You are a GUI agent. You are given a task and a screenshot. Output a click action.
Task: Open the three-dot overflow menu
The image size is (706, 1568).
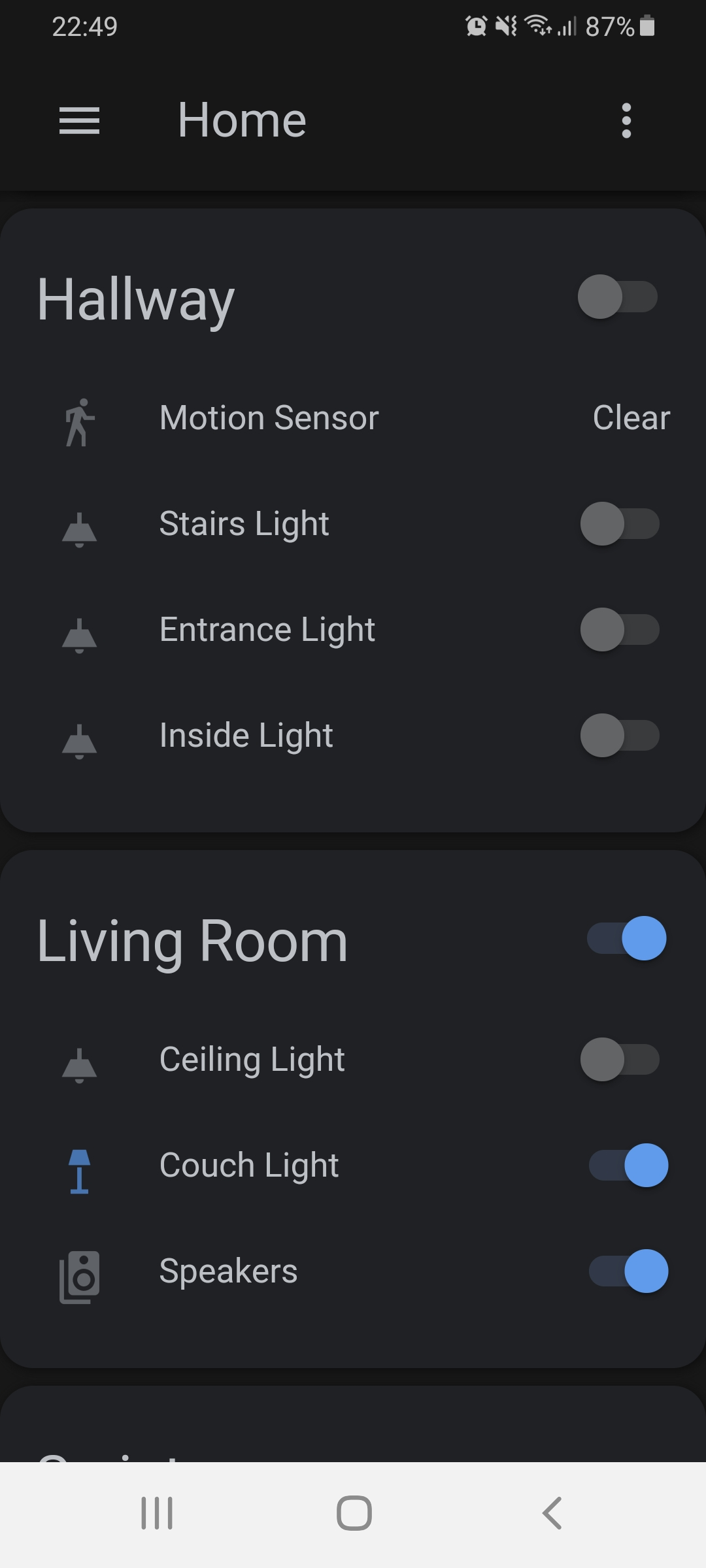click(626, 121)
